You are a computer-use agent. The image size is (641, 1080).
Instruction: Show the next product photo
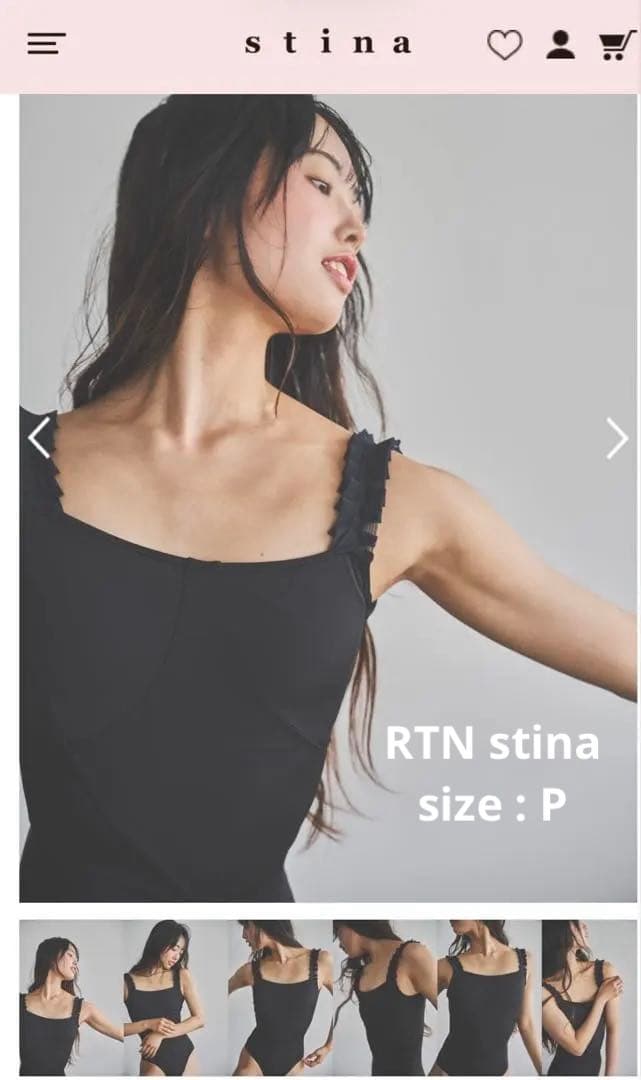pyautogui.click(x=617, y=438)
